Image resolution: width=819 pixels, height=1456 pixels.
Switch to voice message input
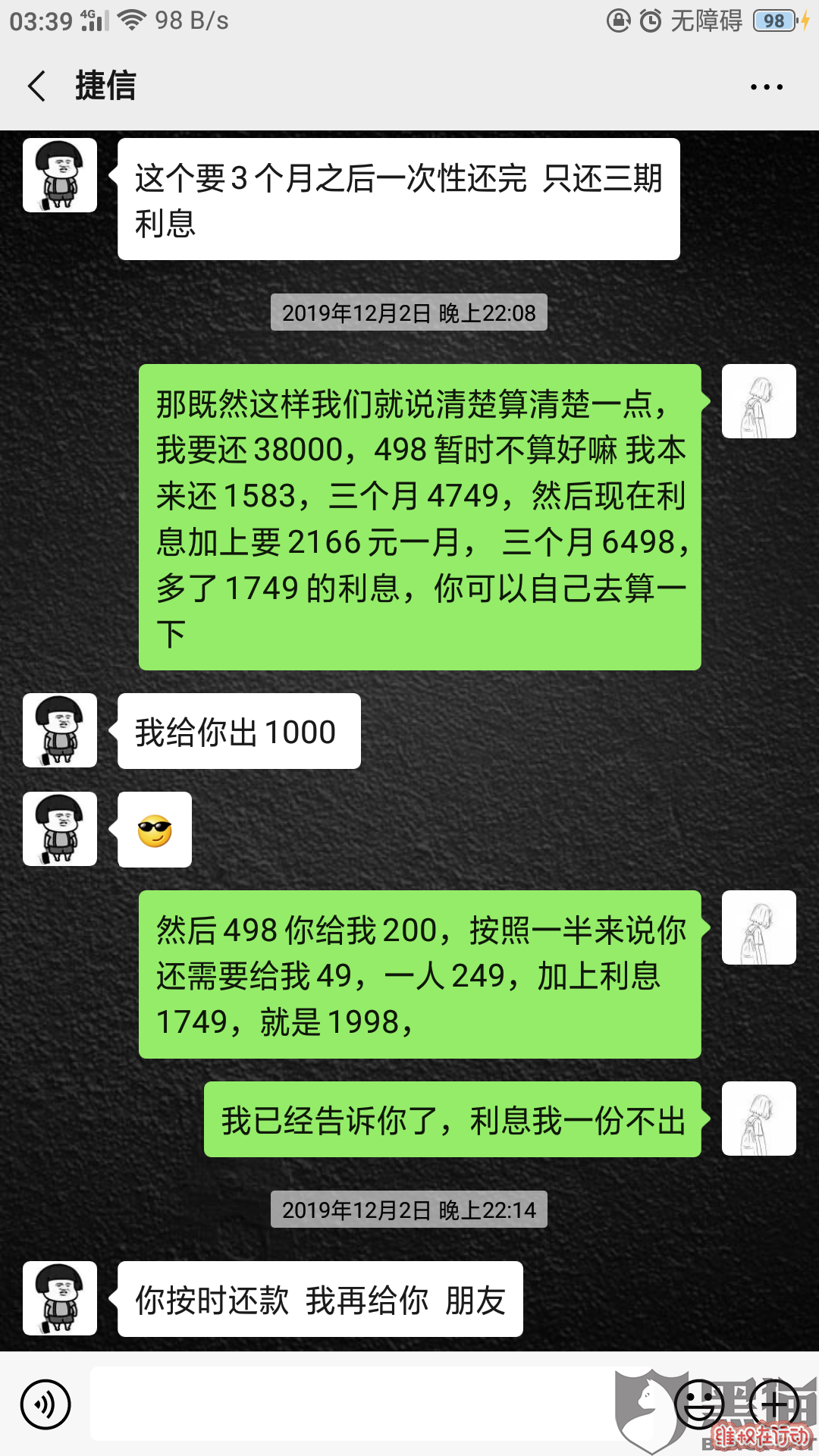pos(45,1404)
